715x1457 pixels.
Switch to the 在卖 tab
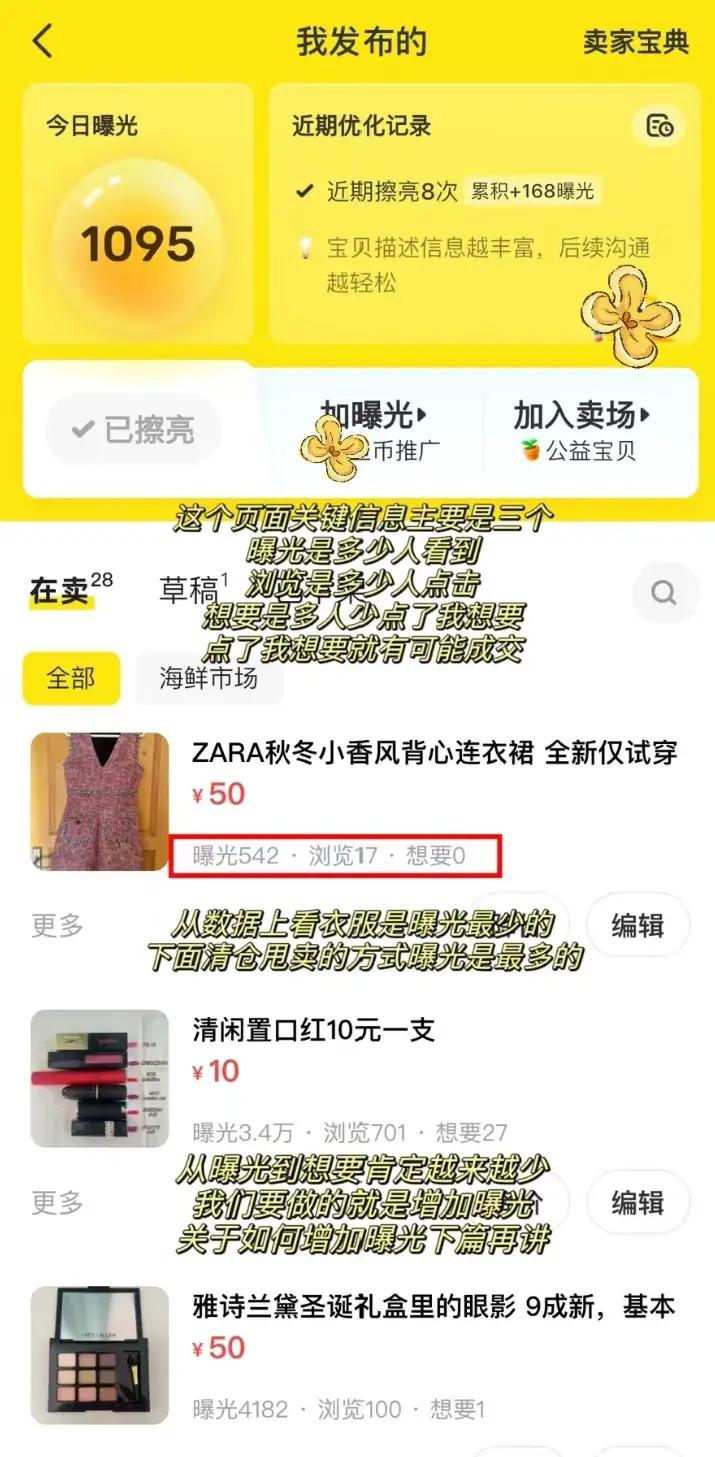[60, 591]
